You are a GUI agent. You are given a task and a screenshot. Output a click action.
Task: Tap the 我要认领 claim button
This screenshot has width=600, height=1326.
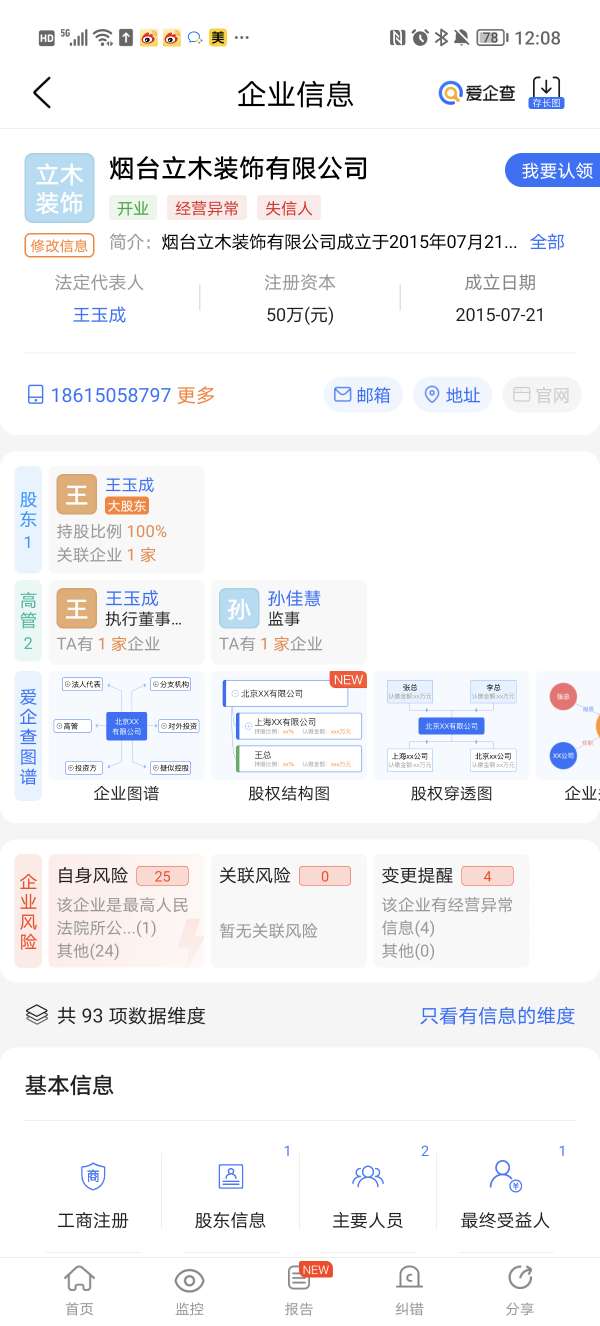(x=555, y=171)
